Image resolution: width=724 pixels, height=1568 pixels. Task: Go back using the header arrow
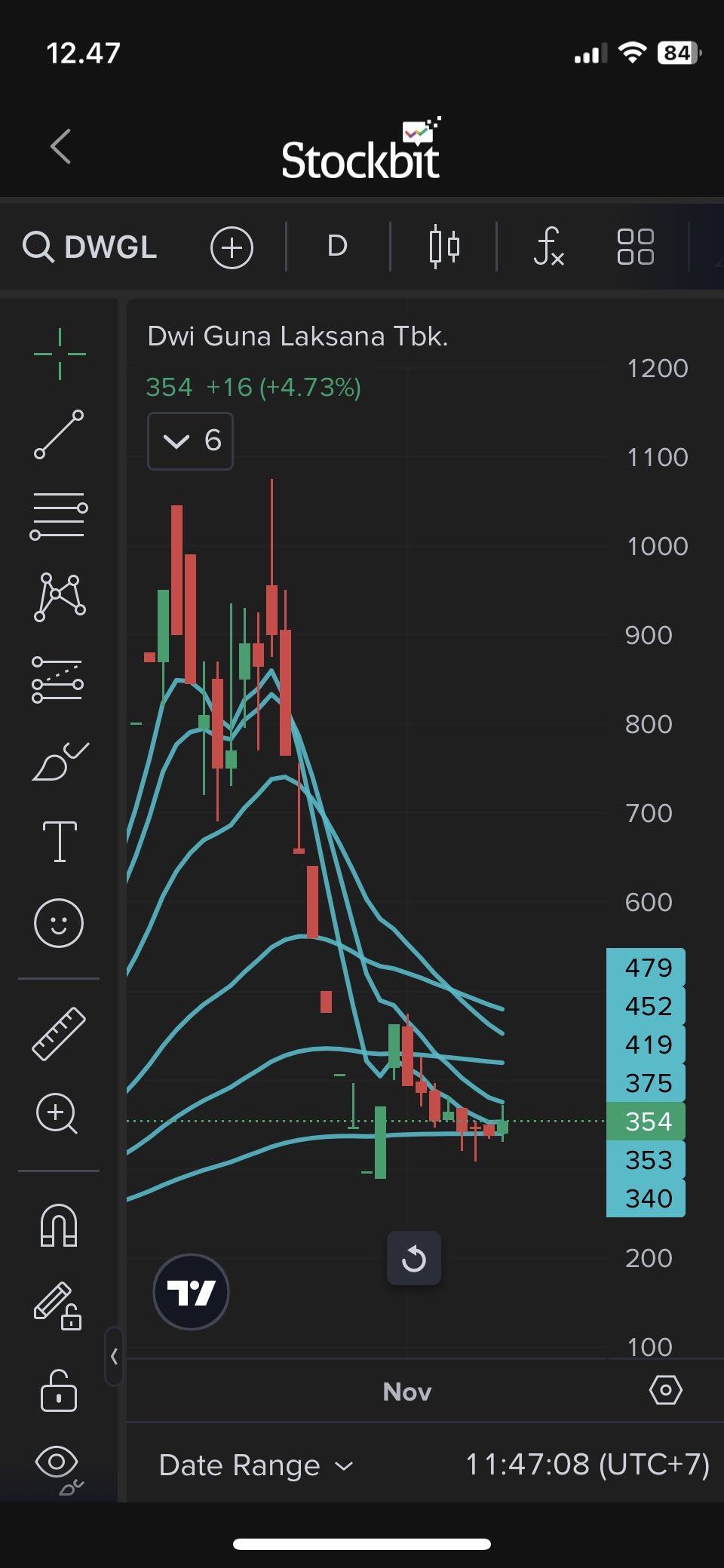[61, 146]
